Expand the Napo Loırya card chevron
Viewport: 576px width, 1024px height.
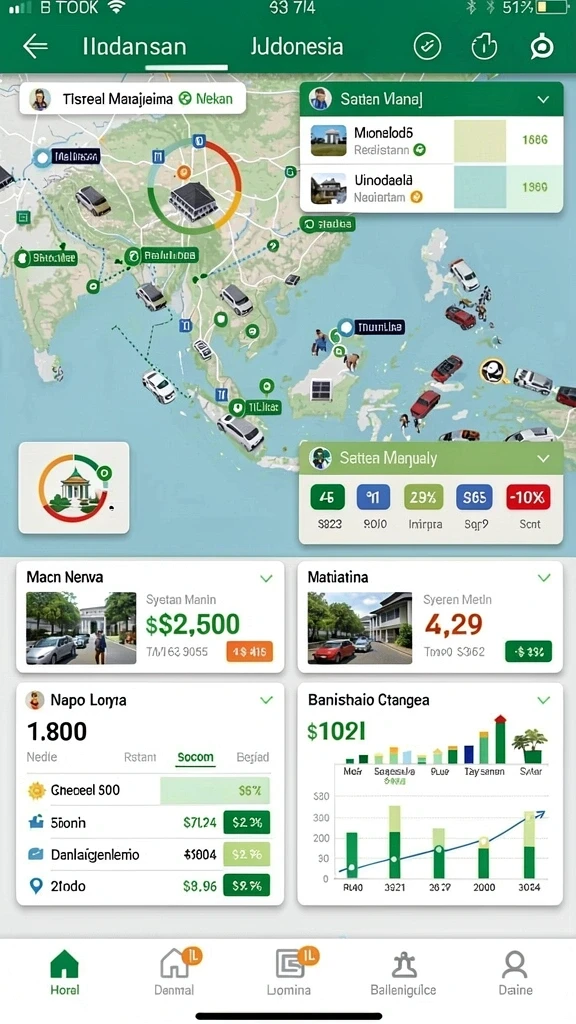[x=266, y=700]
